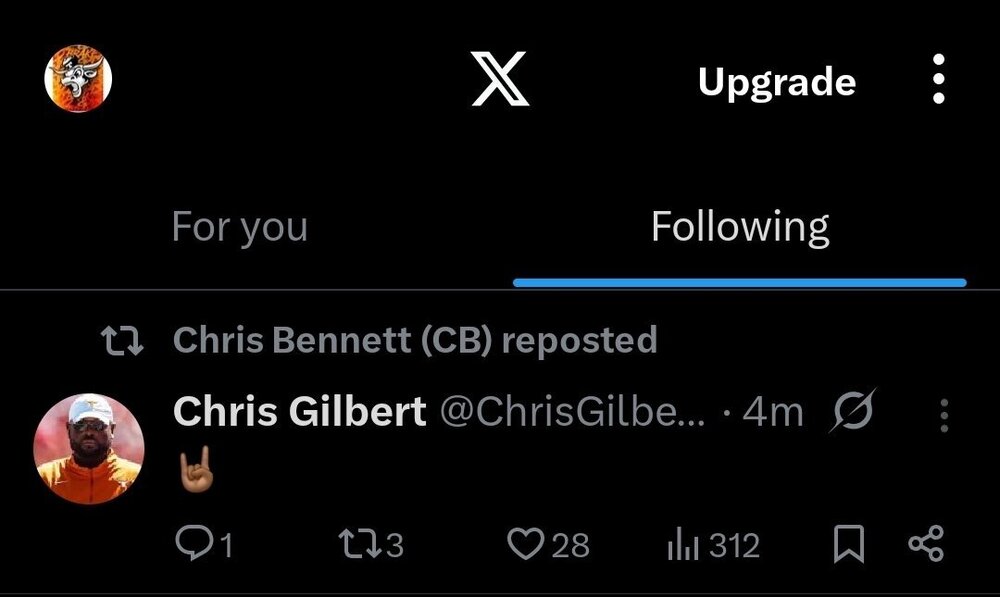Open the Grok icon on Chris Gilbert's post
1000x597 pixels.
[853, 410]
